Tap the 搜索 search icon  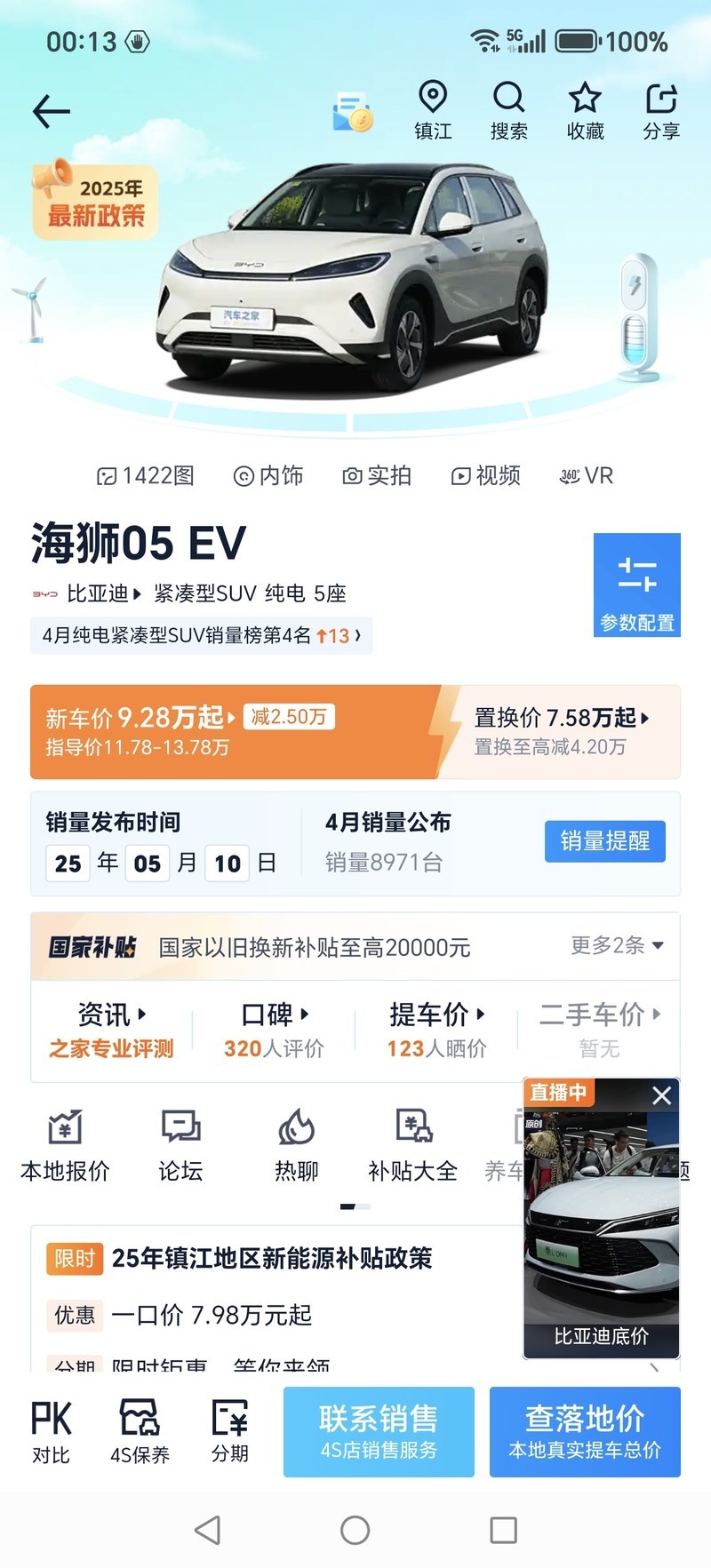(509, 110)
